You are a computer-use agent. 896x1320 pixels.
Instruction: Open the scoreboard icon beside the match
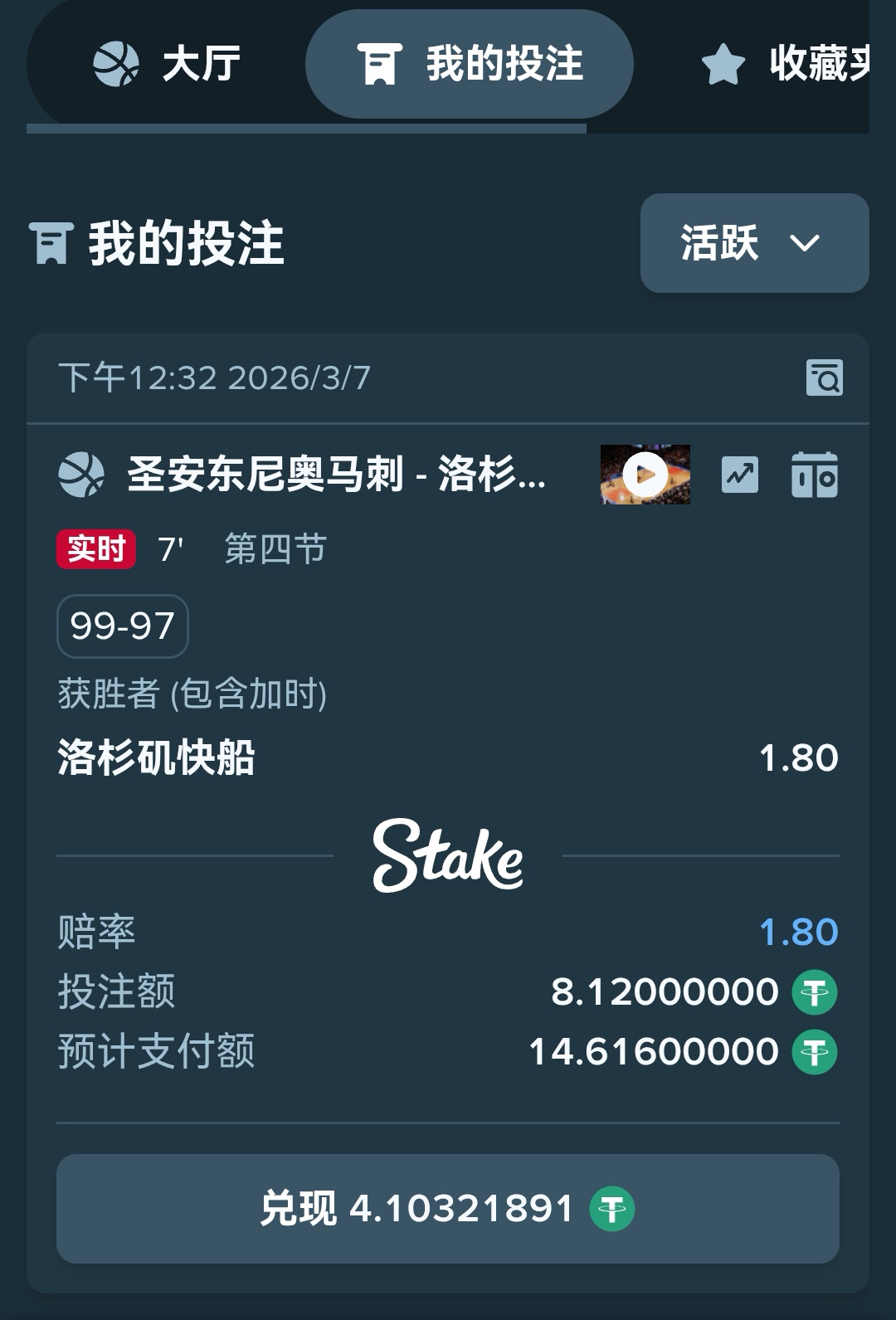814,475
